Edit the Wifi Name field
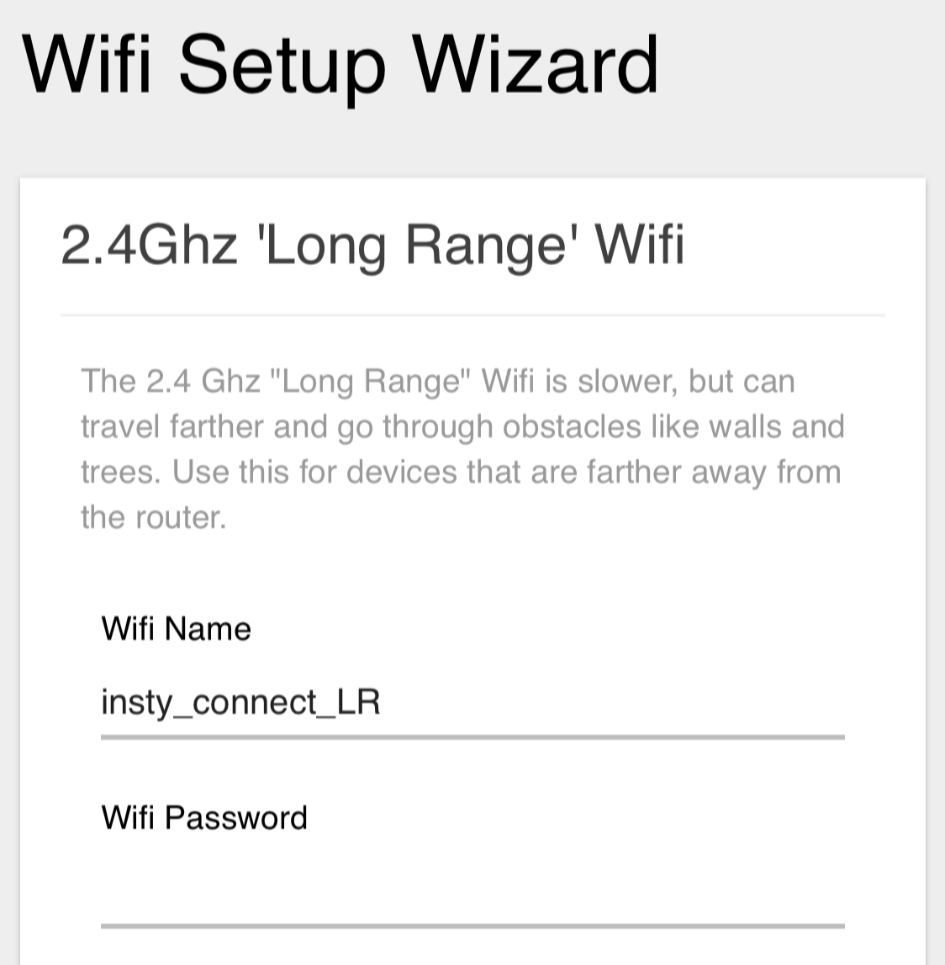945x965 pixels. [472, 703]
